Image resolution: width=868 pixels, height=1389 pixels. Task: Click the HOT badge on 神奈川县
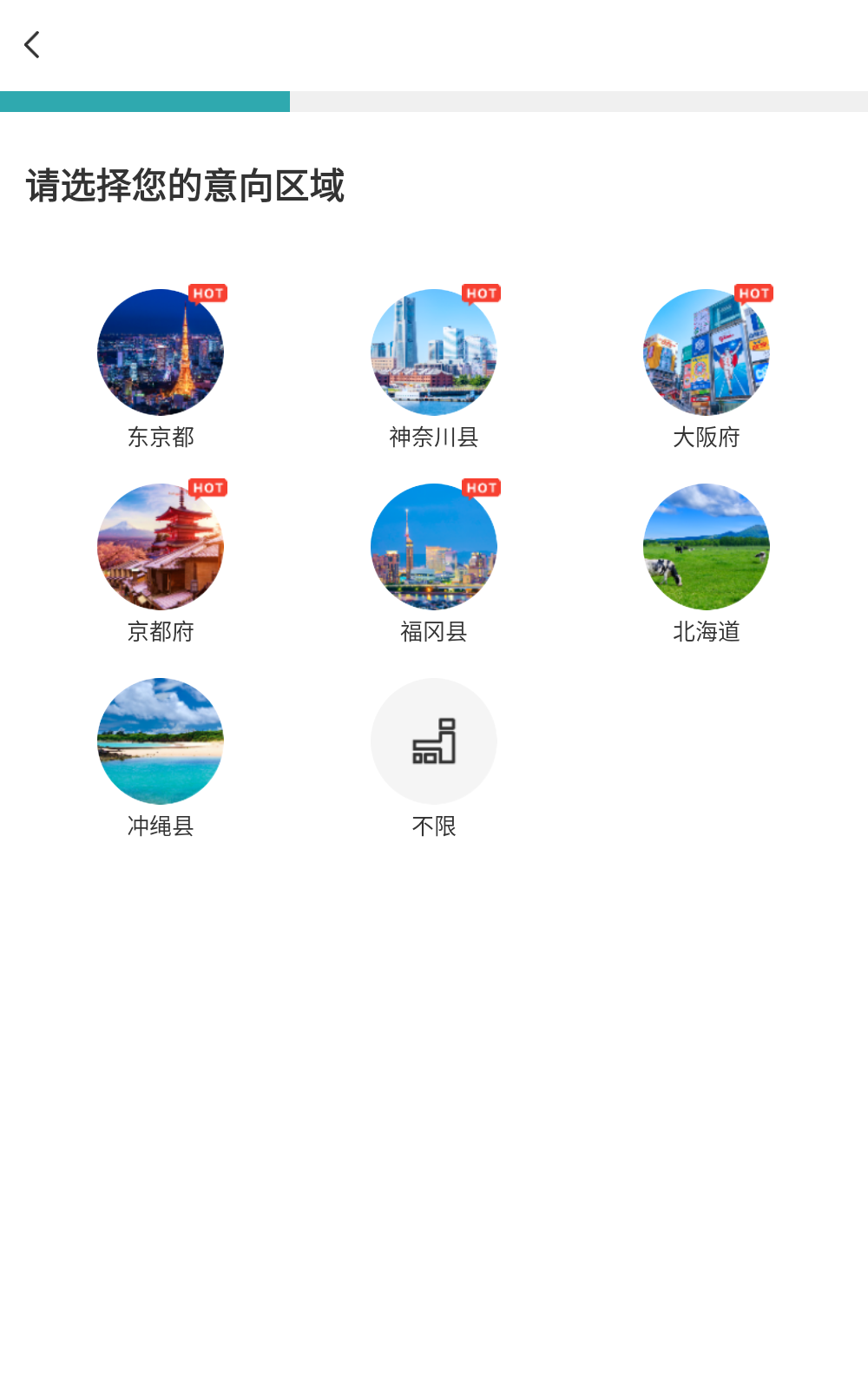(x=481, y=293)
